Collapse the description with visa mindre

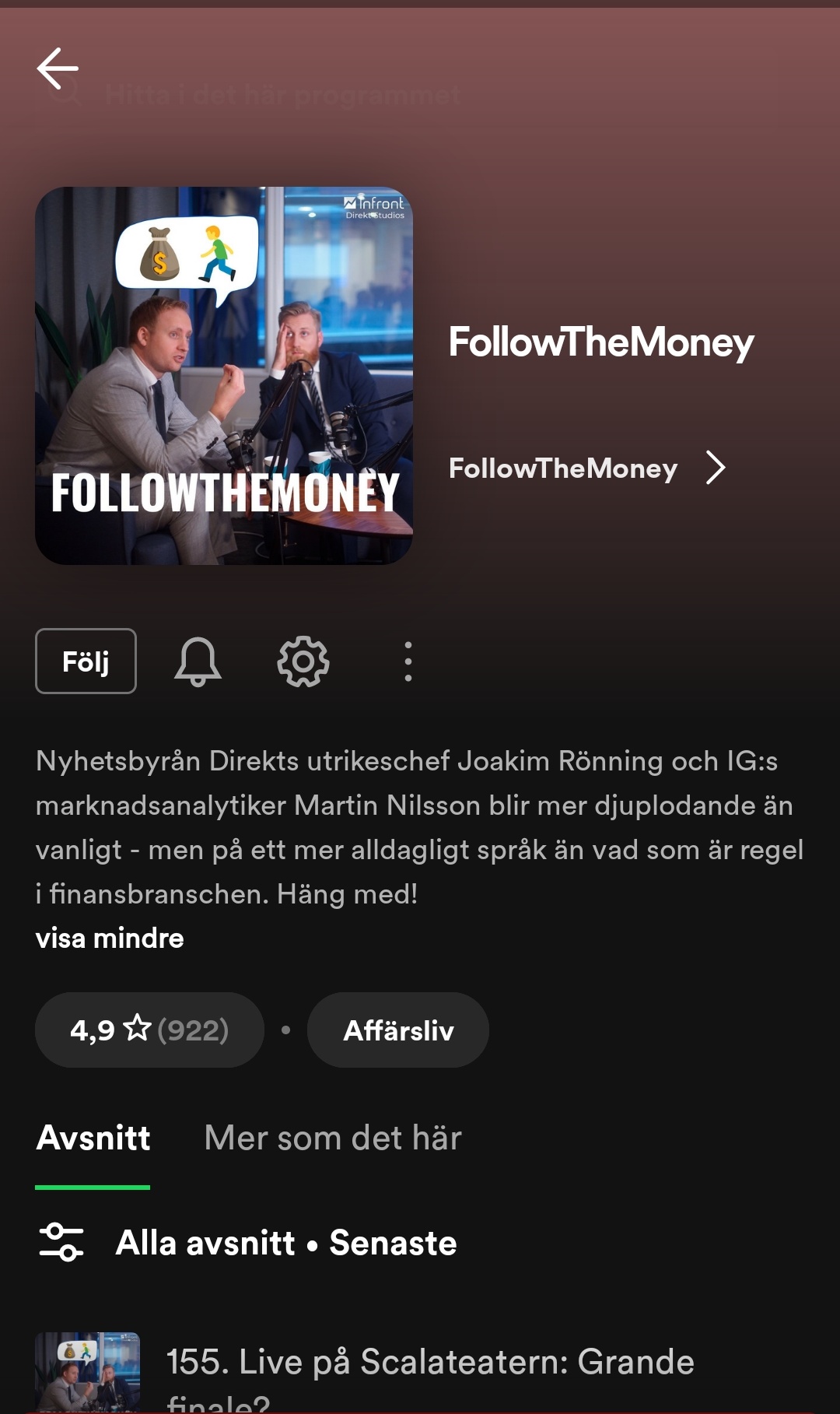tap(110, 939)
